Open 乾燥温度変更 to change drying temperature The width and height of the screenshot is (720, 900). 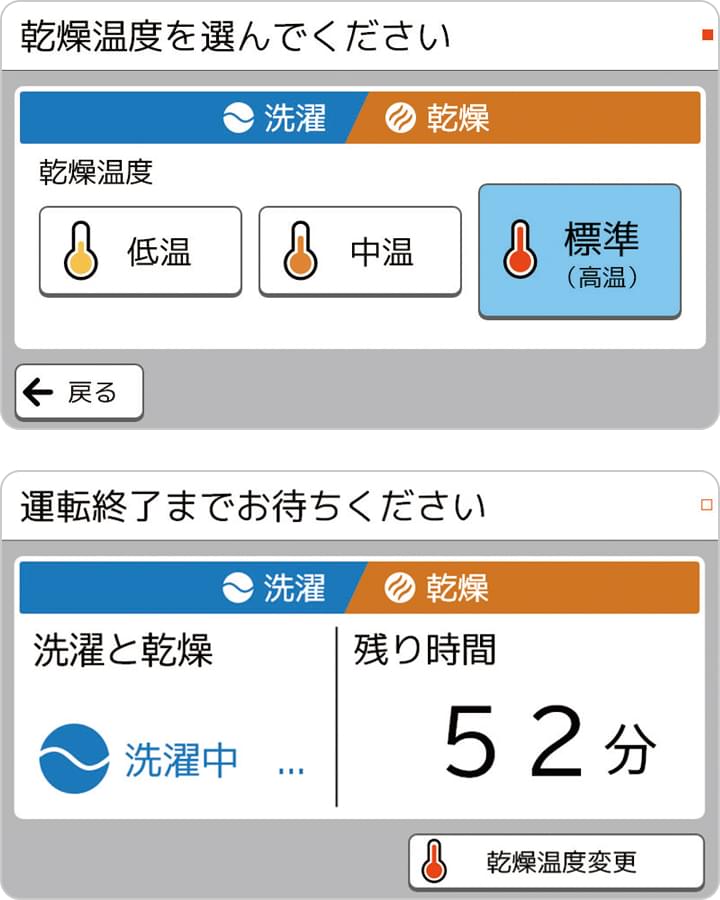click(556, 861)
